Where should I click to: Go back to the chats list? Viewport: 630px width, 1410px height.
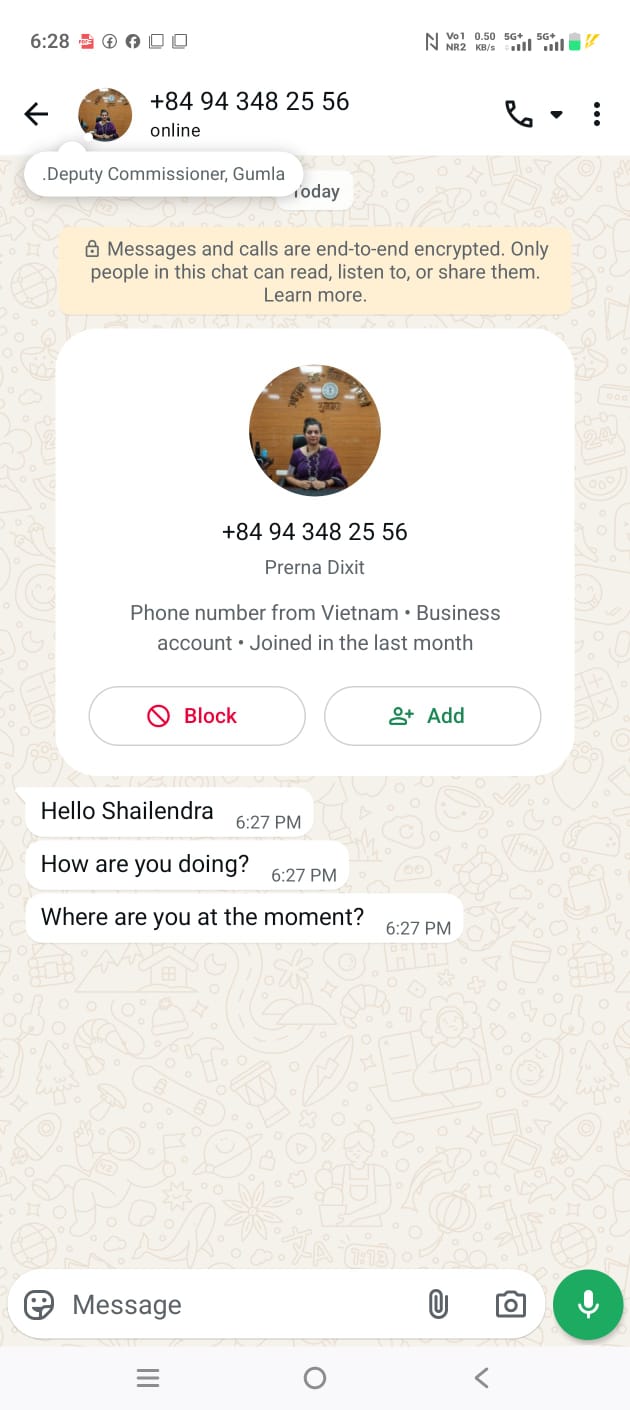tap(36, 114)
